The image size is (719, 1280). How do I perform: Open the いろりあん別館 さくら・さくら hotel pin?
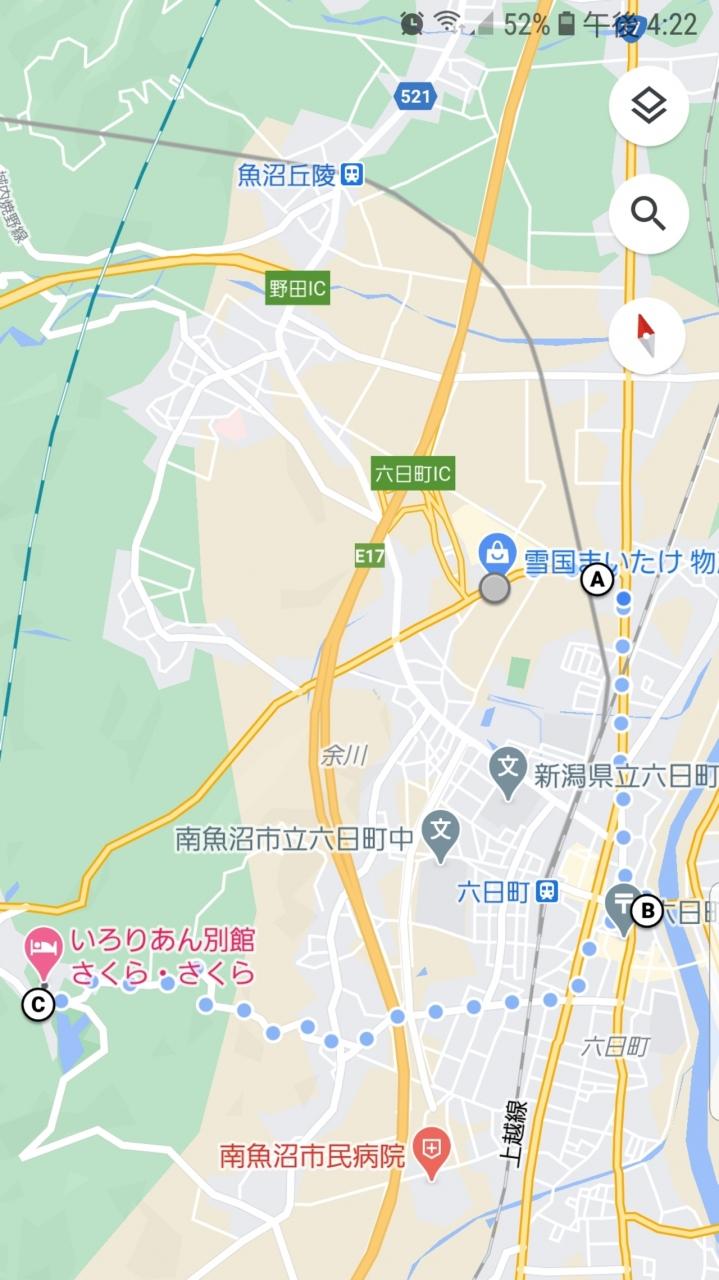tap(43, 951)
